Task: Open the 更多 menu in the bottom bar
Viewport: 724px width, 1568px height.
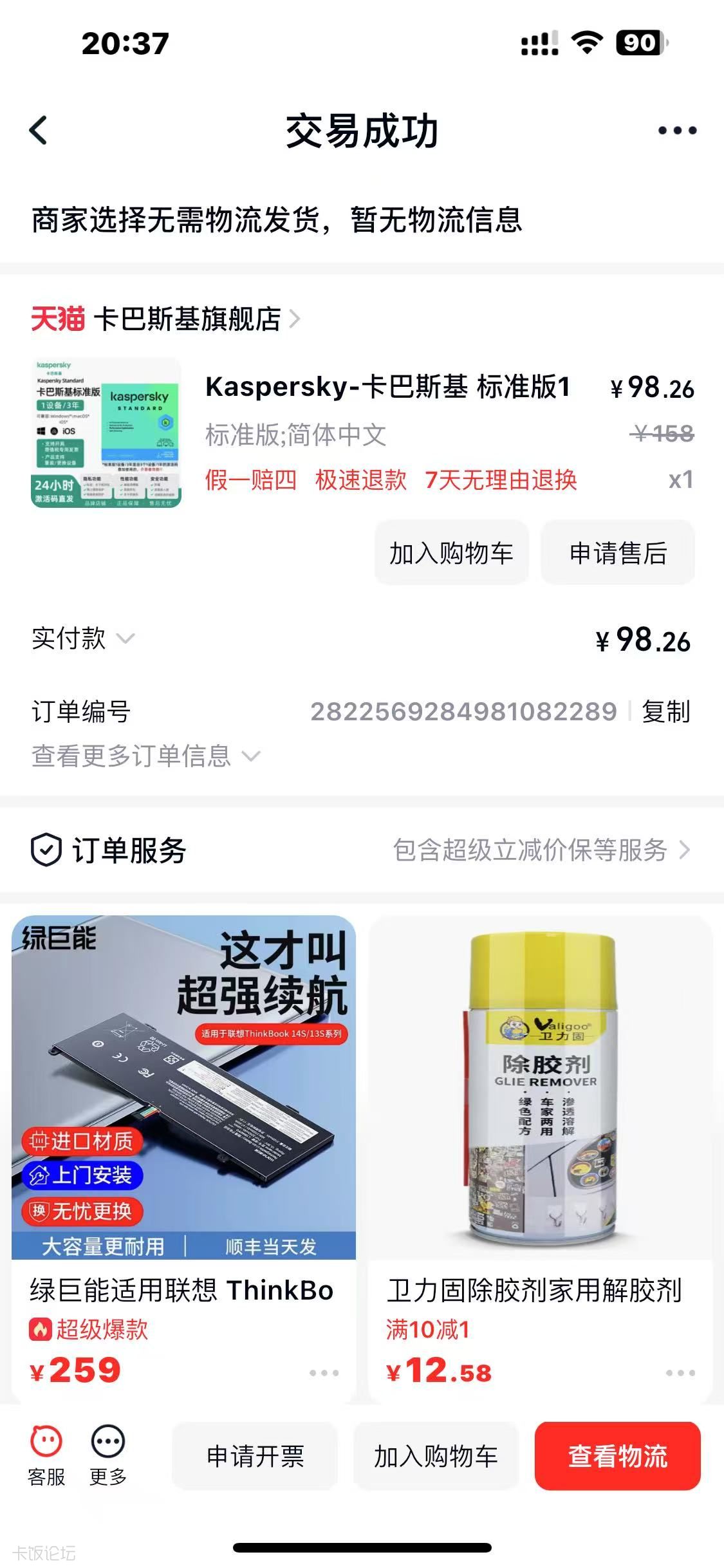Action: pos(107,1455)
